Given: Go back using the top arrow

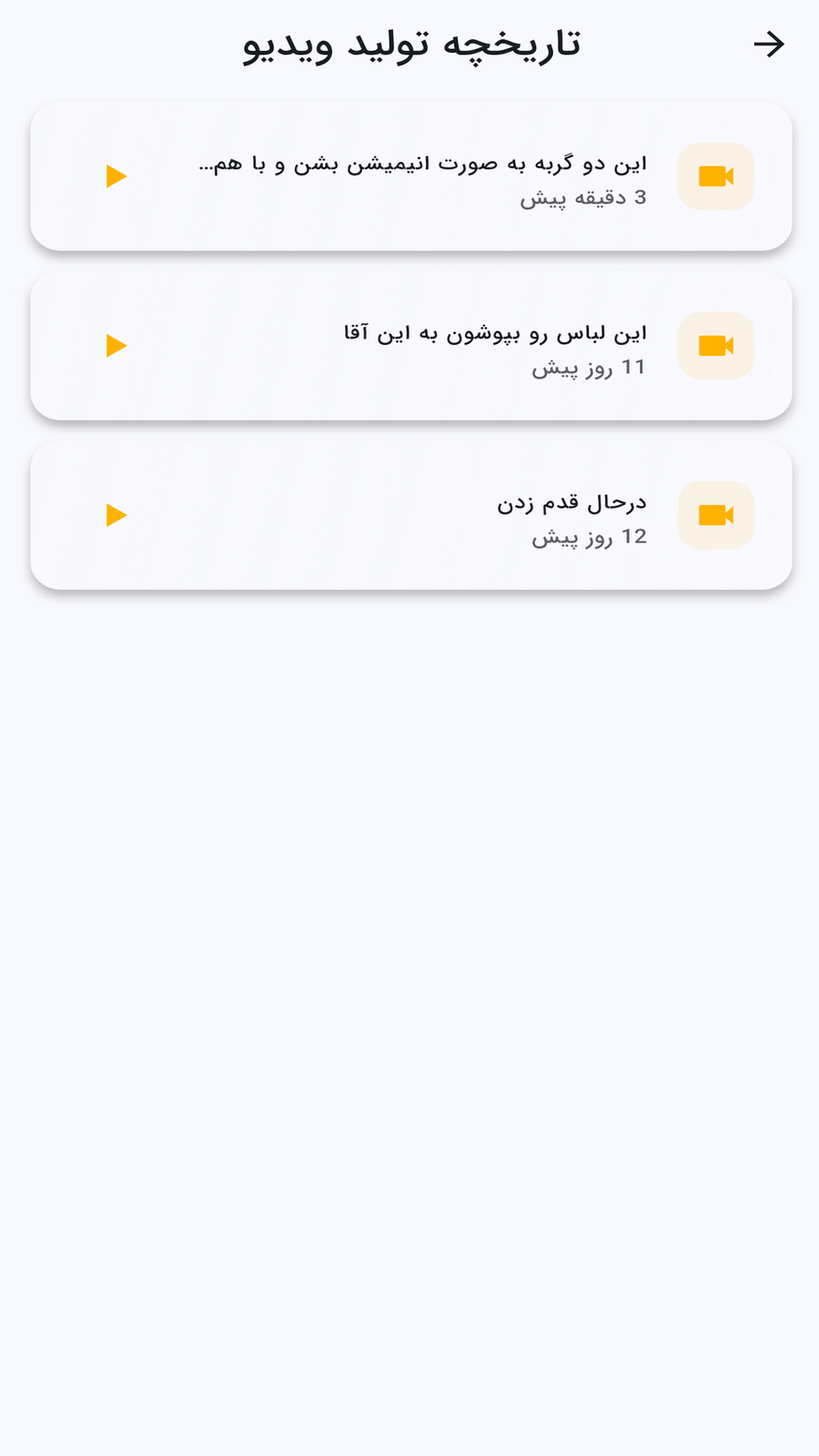Looking at the screenshot, I should tap(769, 44).
